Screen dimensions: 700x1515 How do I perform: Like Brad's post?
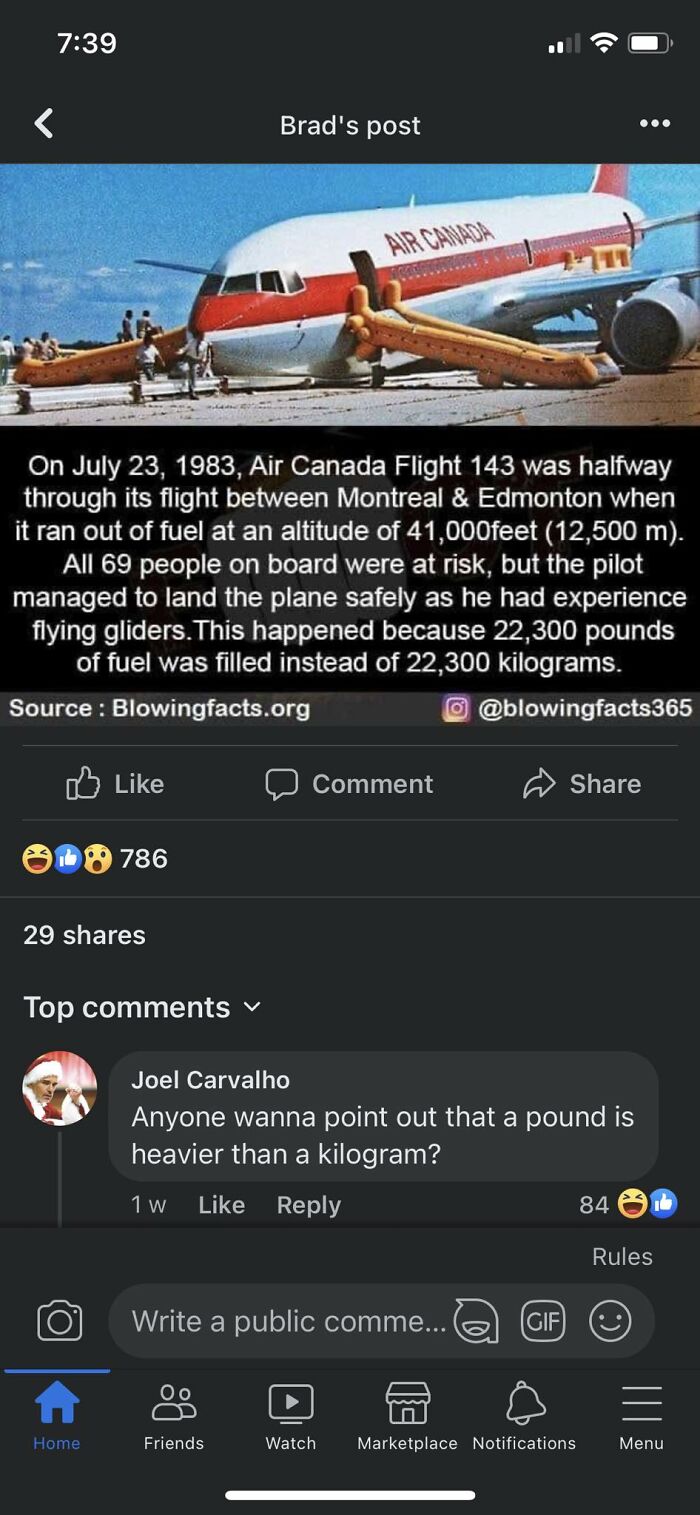tap(115, 784)
